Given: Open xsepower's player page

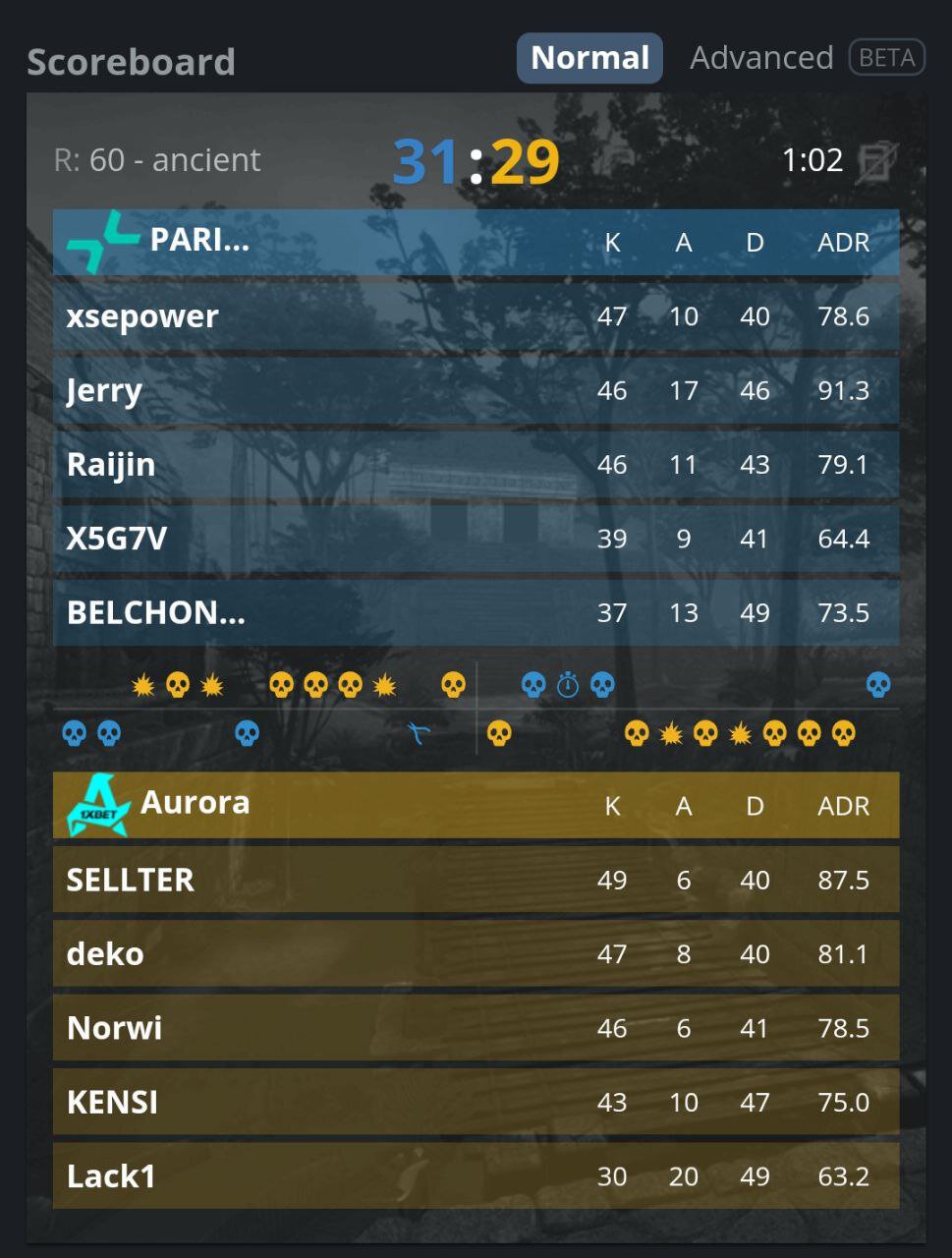Looking at the screenshot, I should coord(142,316).
